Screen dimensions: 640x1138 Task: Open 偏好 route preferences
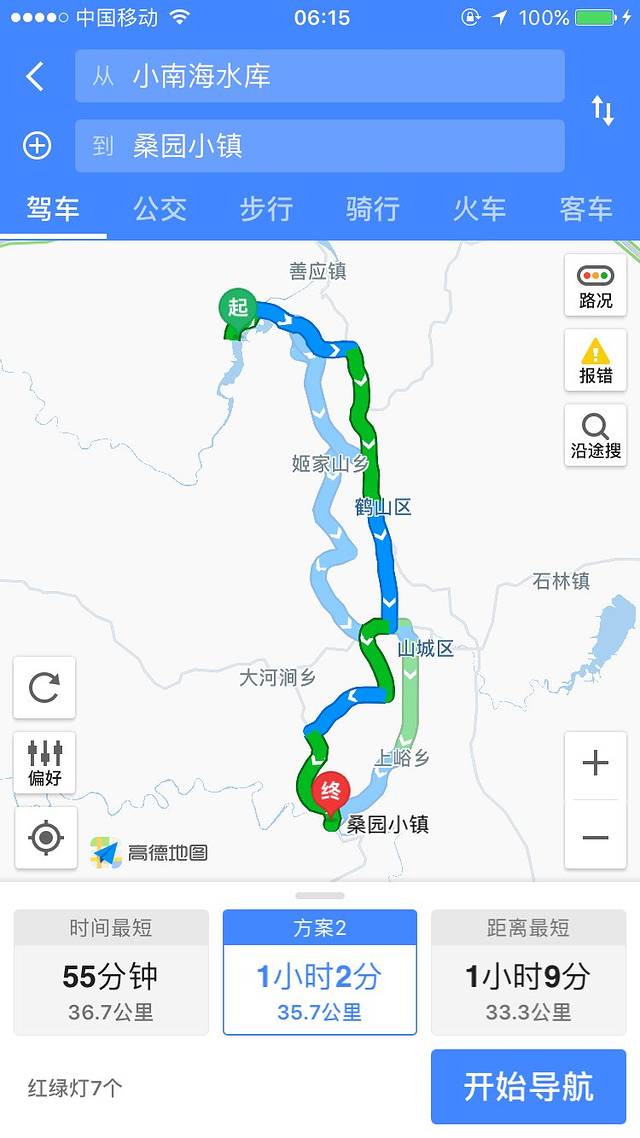(44, 763)
